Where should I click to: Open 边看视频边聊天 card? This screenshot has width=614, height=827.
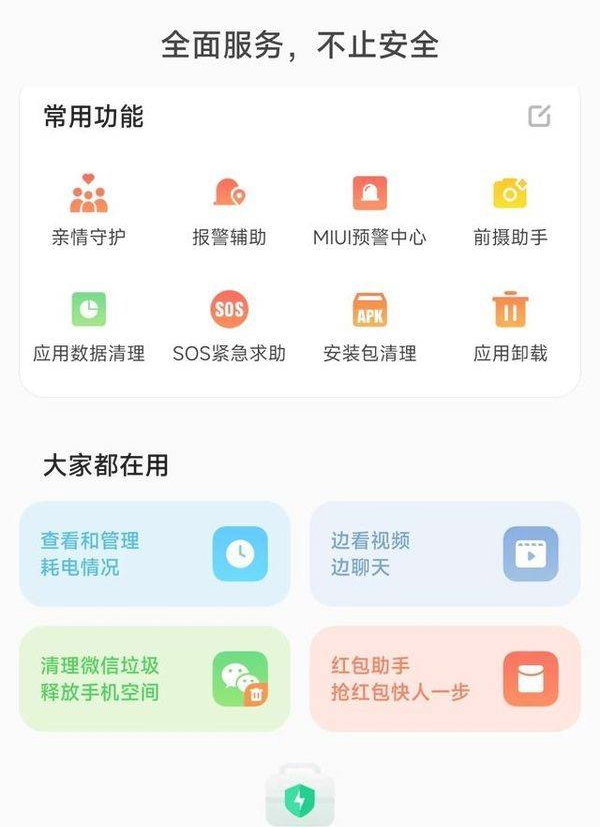tap(444, 554)
